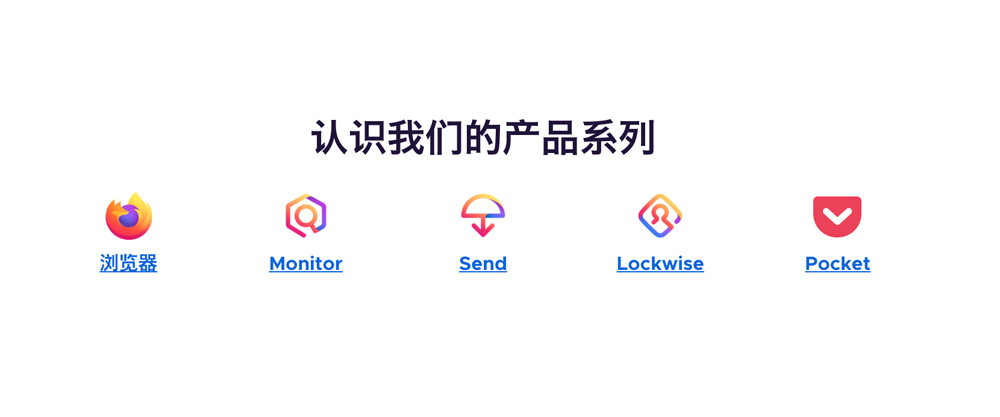Visit the Lockwise product link
Viewport: 1000px width, 417px height.
(660, 264)
